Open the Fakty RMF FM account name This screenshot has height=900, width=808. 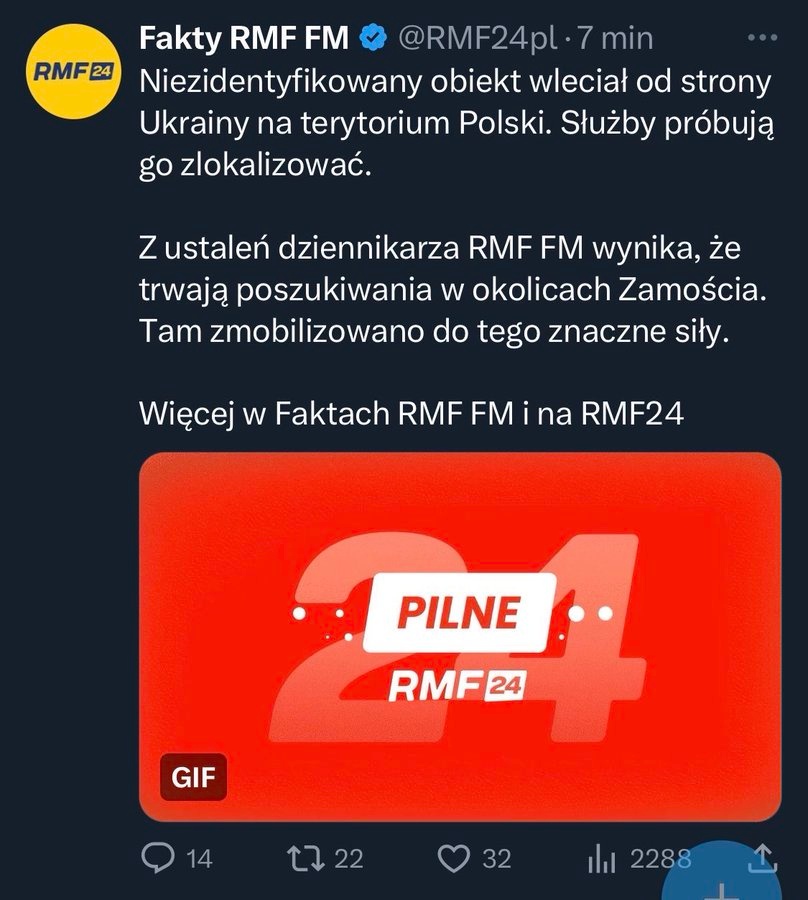coord(244,38)
